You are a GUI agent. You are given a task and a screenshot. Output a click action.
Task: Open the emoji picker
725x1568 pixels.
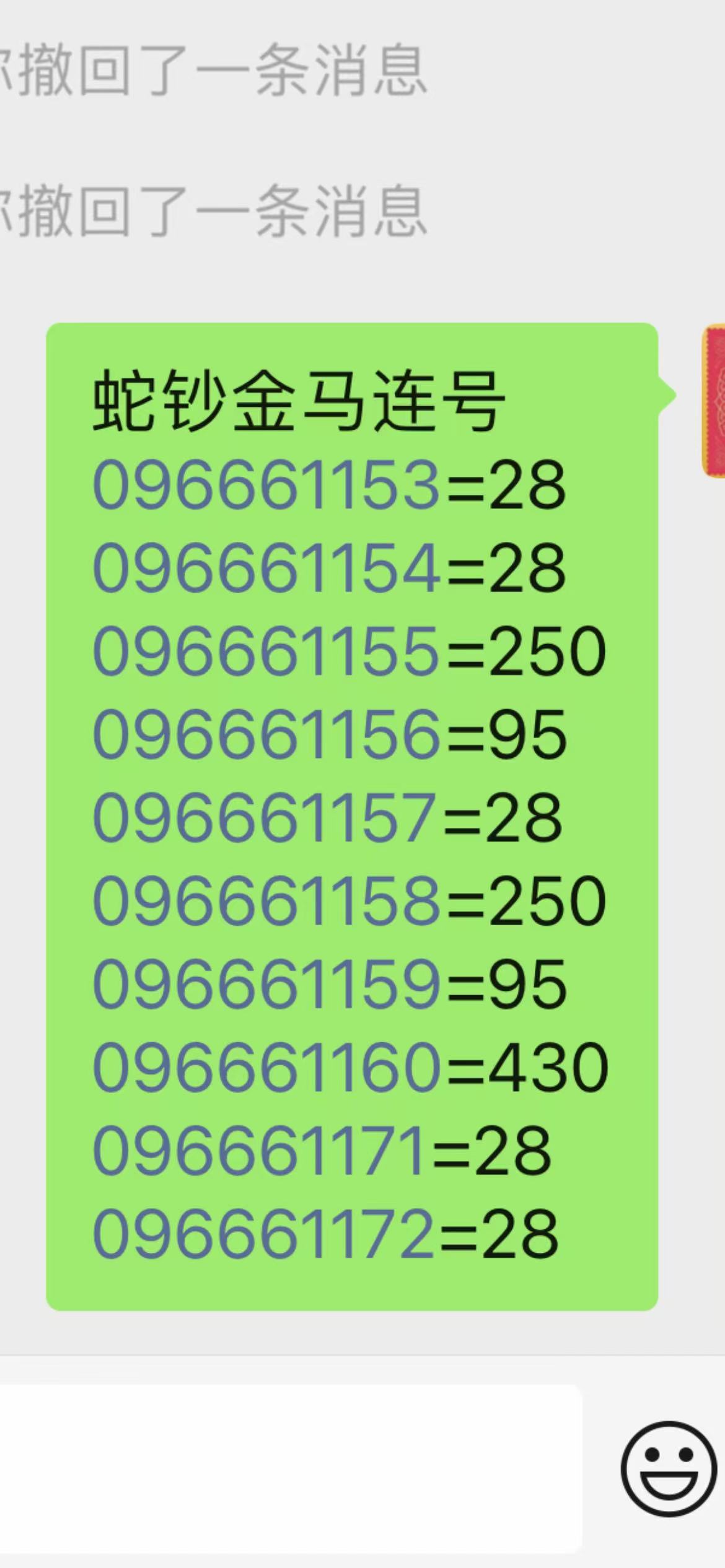[x=669, y=1470]
